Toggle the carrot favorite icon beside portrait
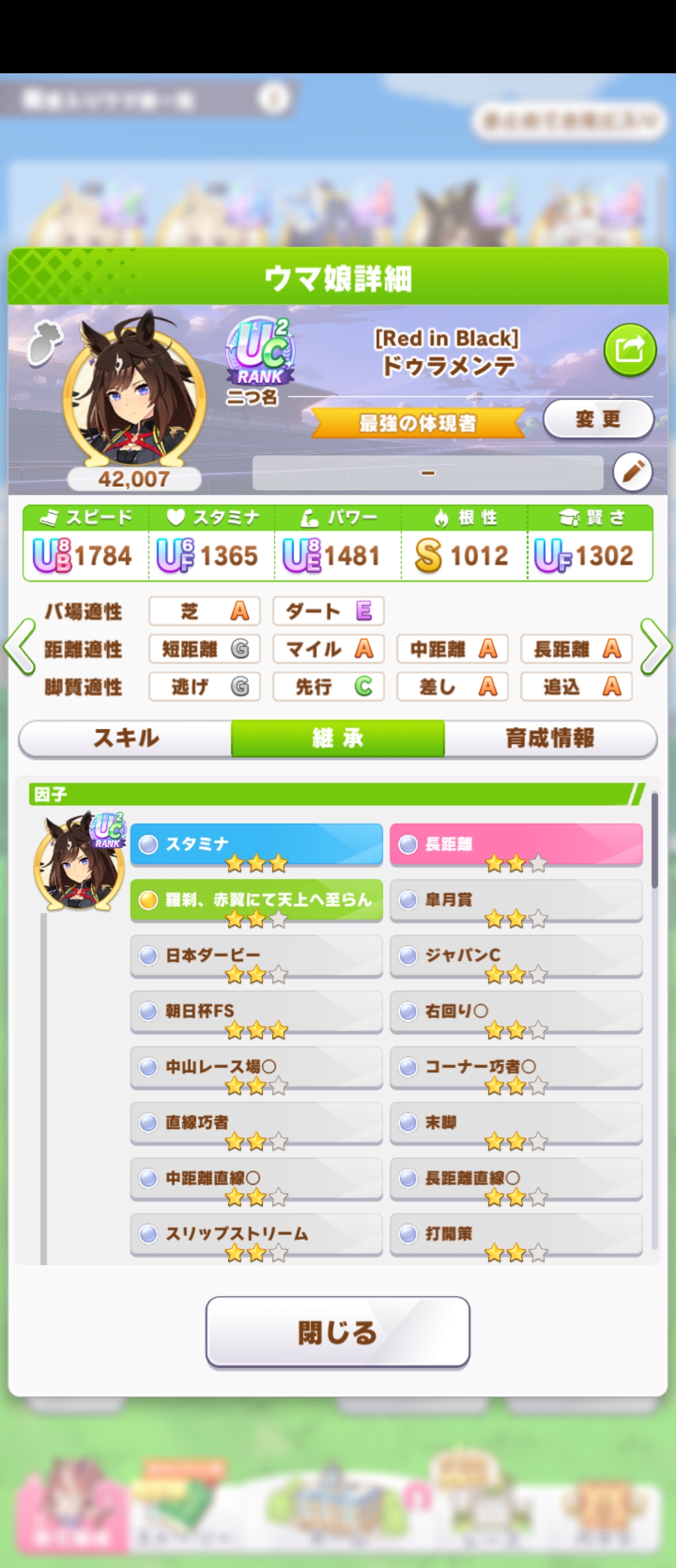This screenshot has width=676, height=1568. point(45,343)
